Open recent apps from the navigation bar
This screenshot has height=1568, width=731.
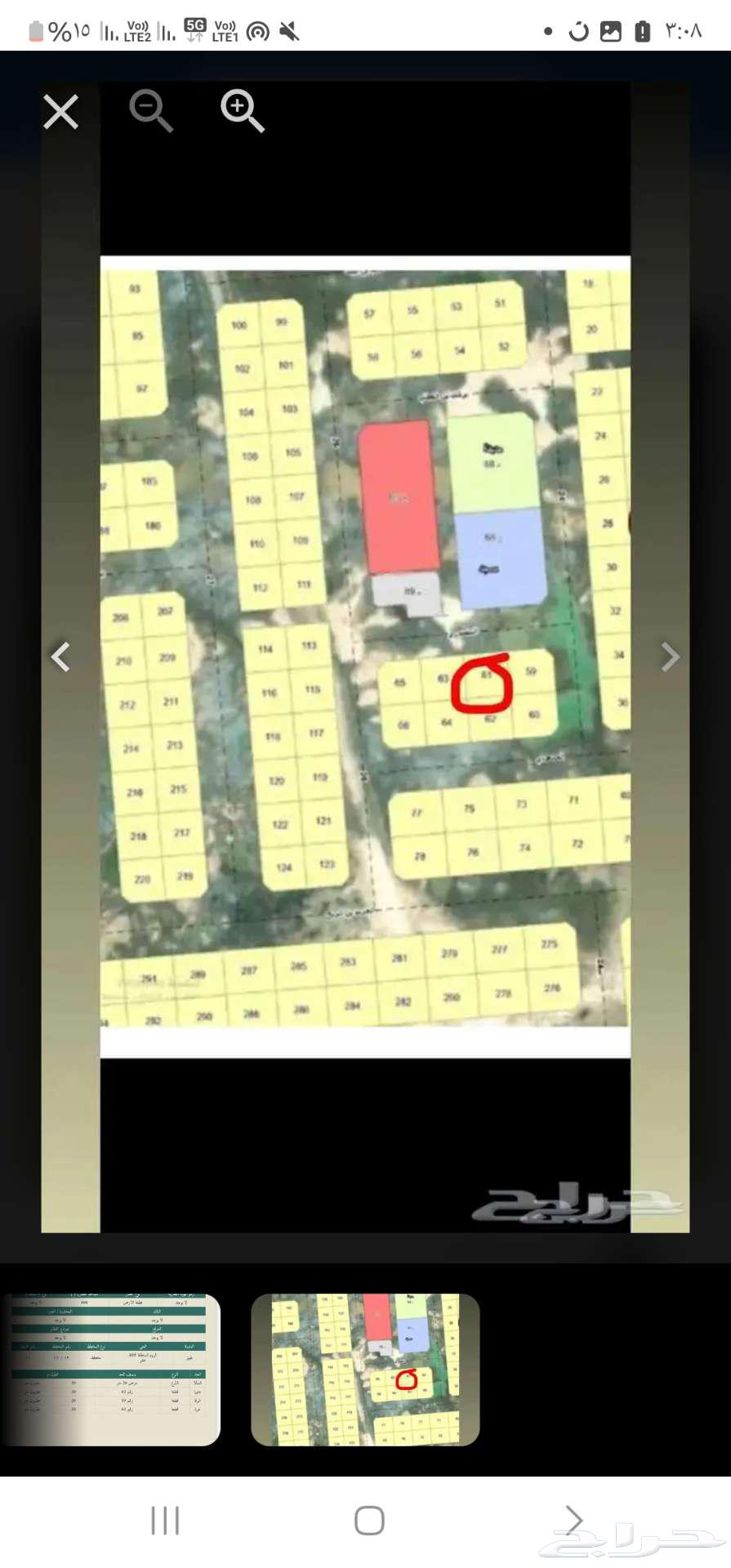coord(165,1518)
